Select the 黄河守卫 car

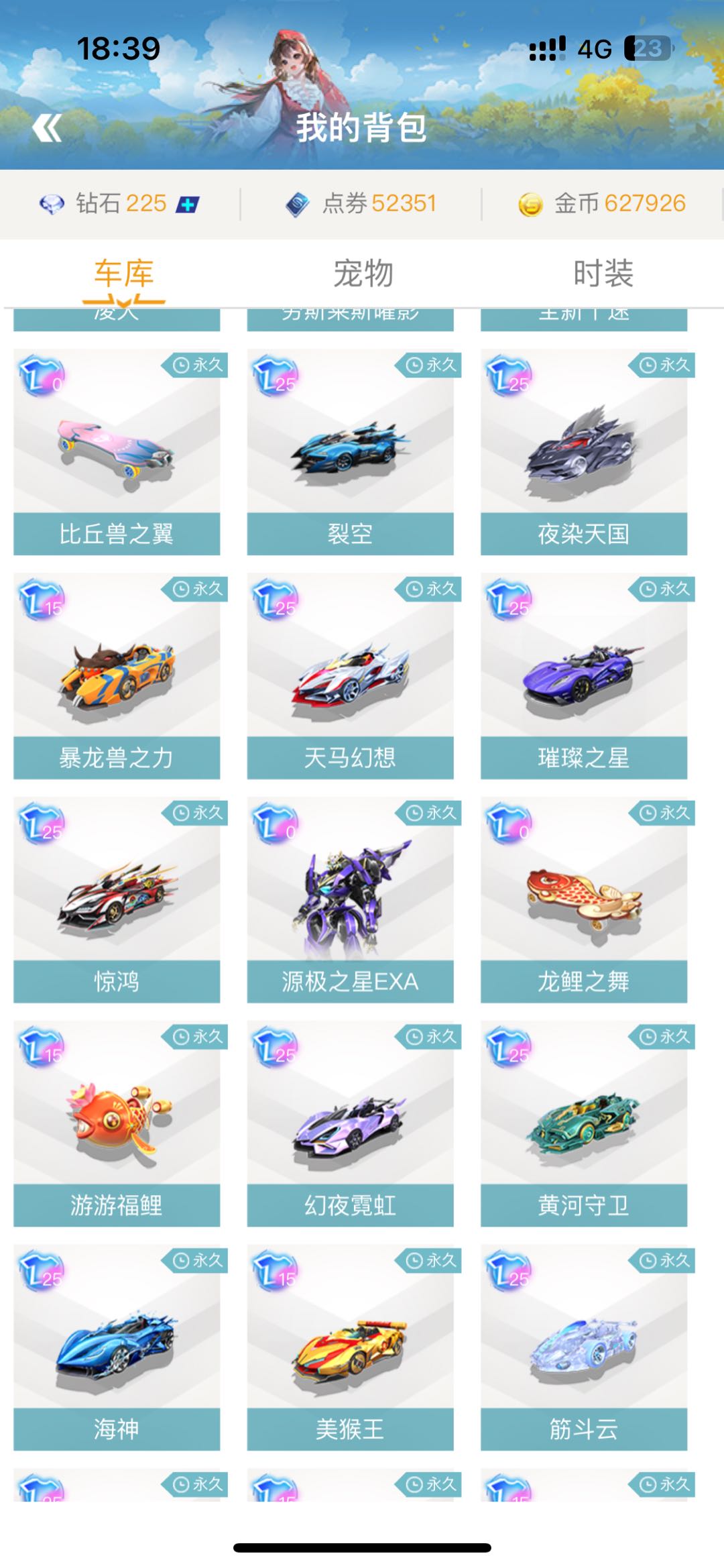click(583, 1123)
